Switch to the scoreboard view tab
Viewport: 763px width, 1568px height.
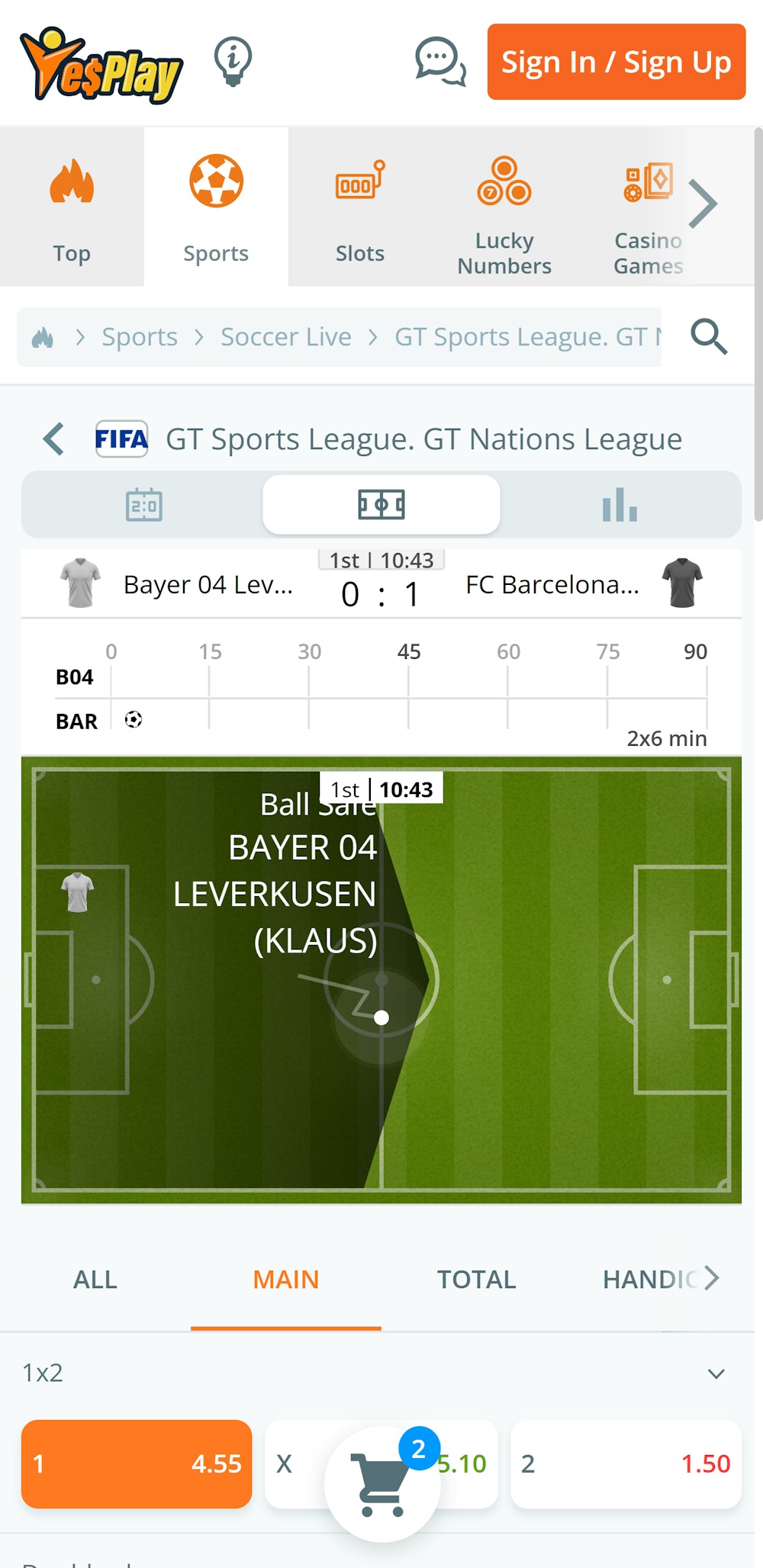pos(143,505)
